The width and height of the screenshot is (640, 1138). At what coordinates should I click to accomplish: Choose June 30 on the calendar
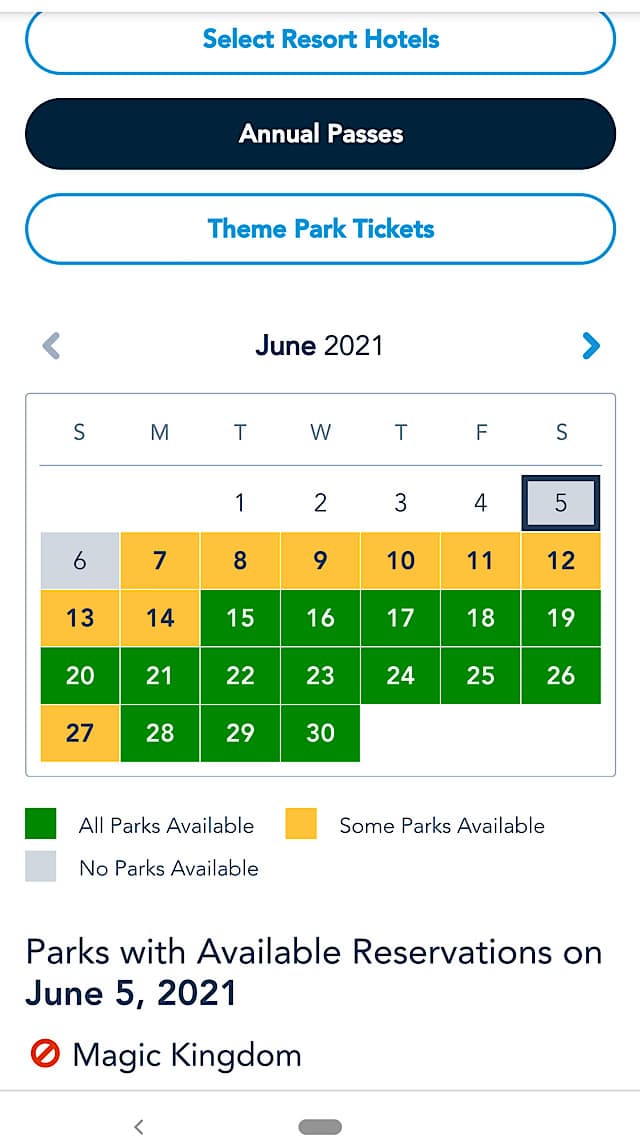pyautogui.click(x=320, y=733)
